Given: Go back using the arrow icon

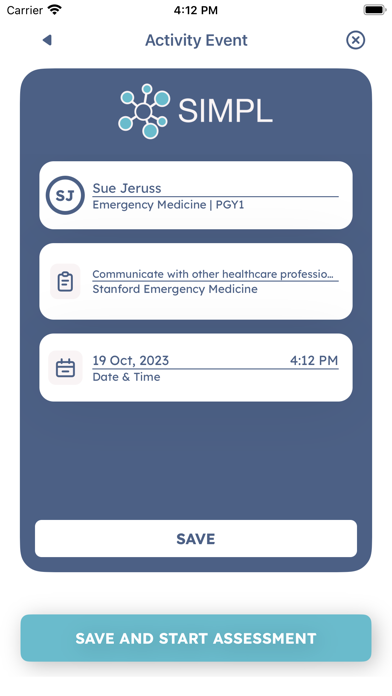Looking at the screenshot, I should [x=47, y=40].
